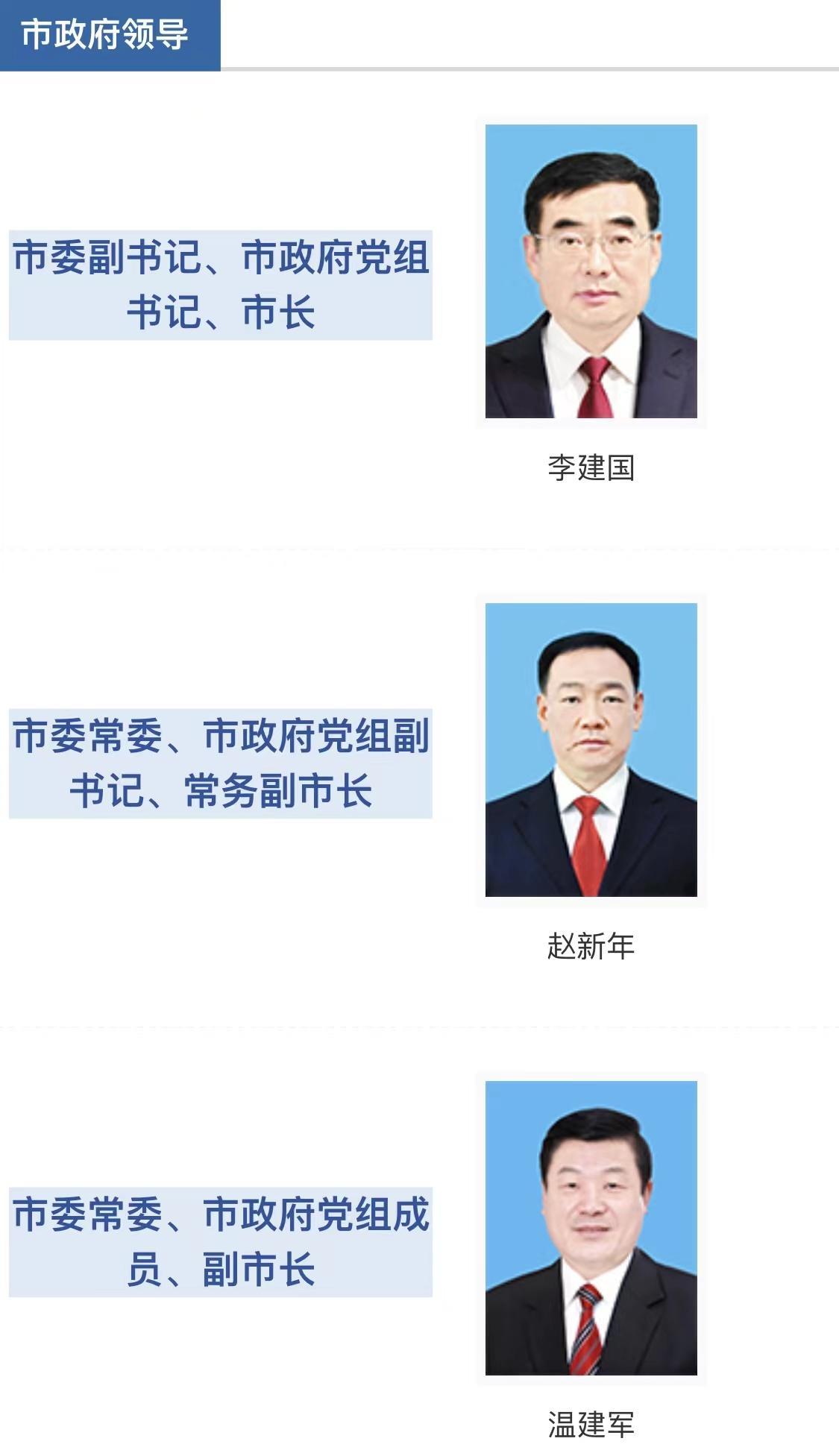Open the profile photo card labeled 赵新年
The width and height of the screenshot is (839, 1456).
[x=591, y=750]
